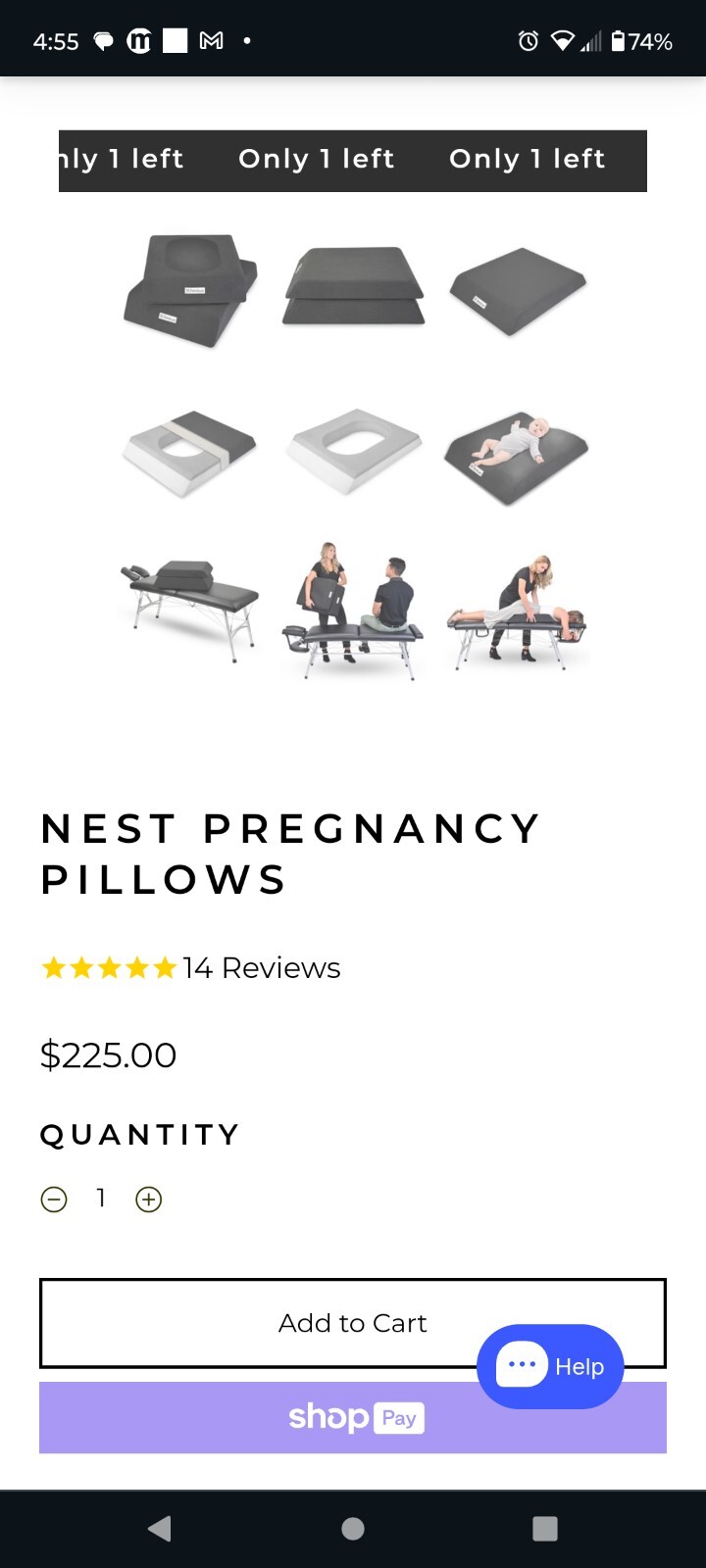Open the pillows on empty table thumbnail
The width and height of the screenshot is (706, 1568).
(190, 608)
